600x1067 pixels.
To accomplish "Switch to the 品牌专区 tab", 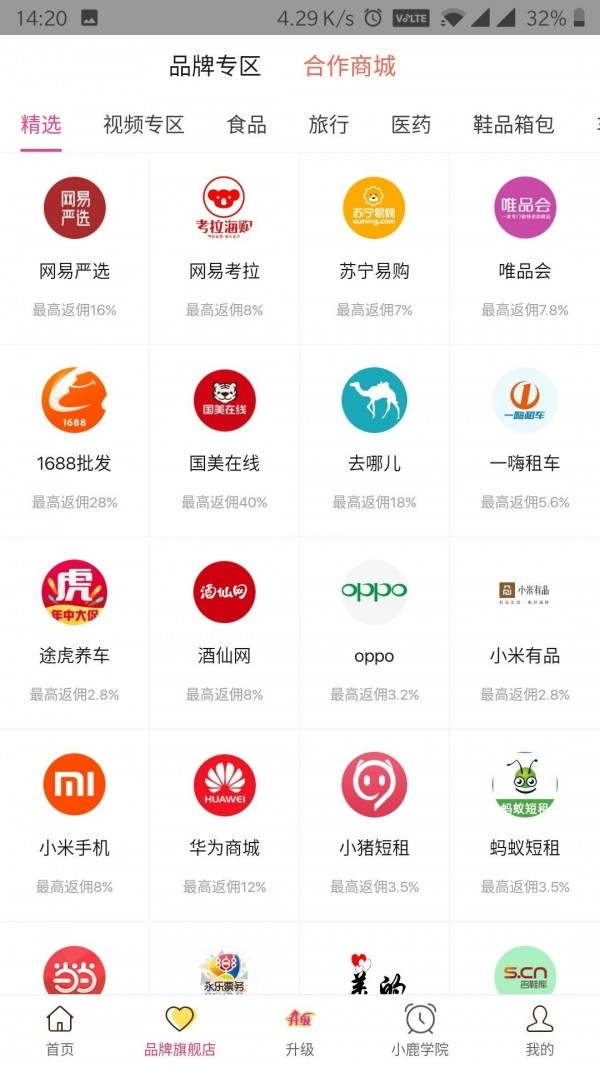I will coord(215,67).
